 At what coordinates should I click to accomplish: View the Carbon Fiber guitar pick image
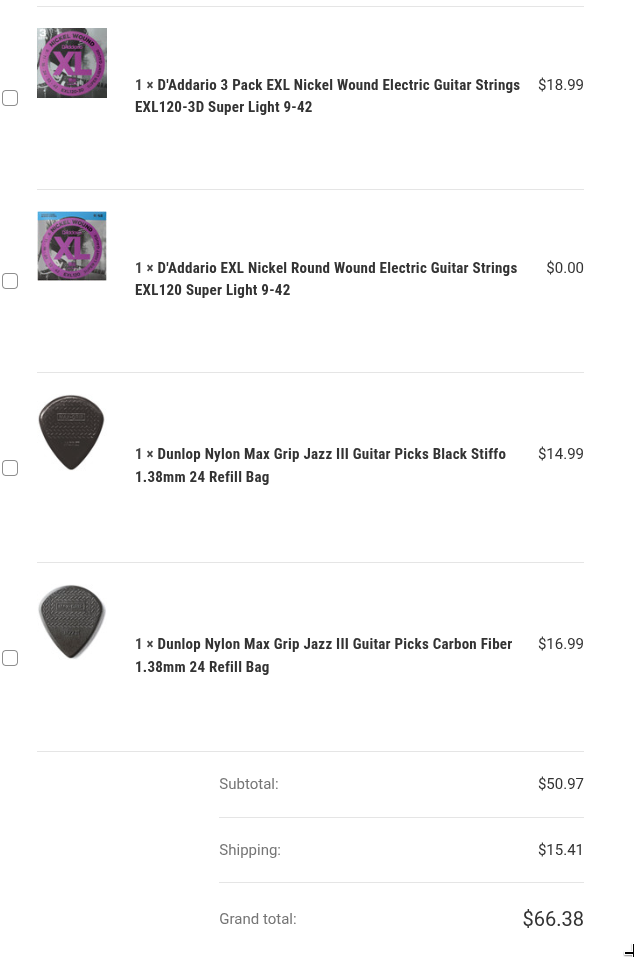pyautogui.click(x=71, y=622)
